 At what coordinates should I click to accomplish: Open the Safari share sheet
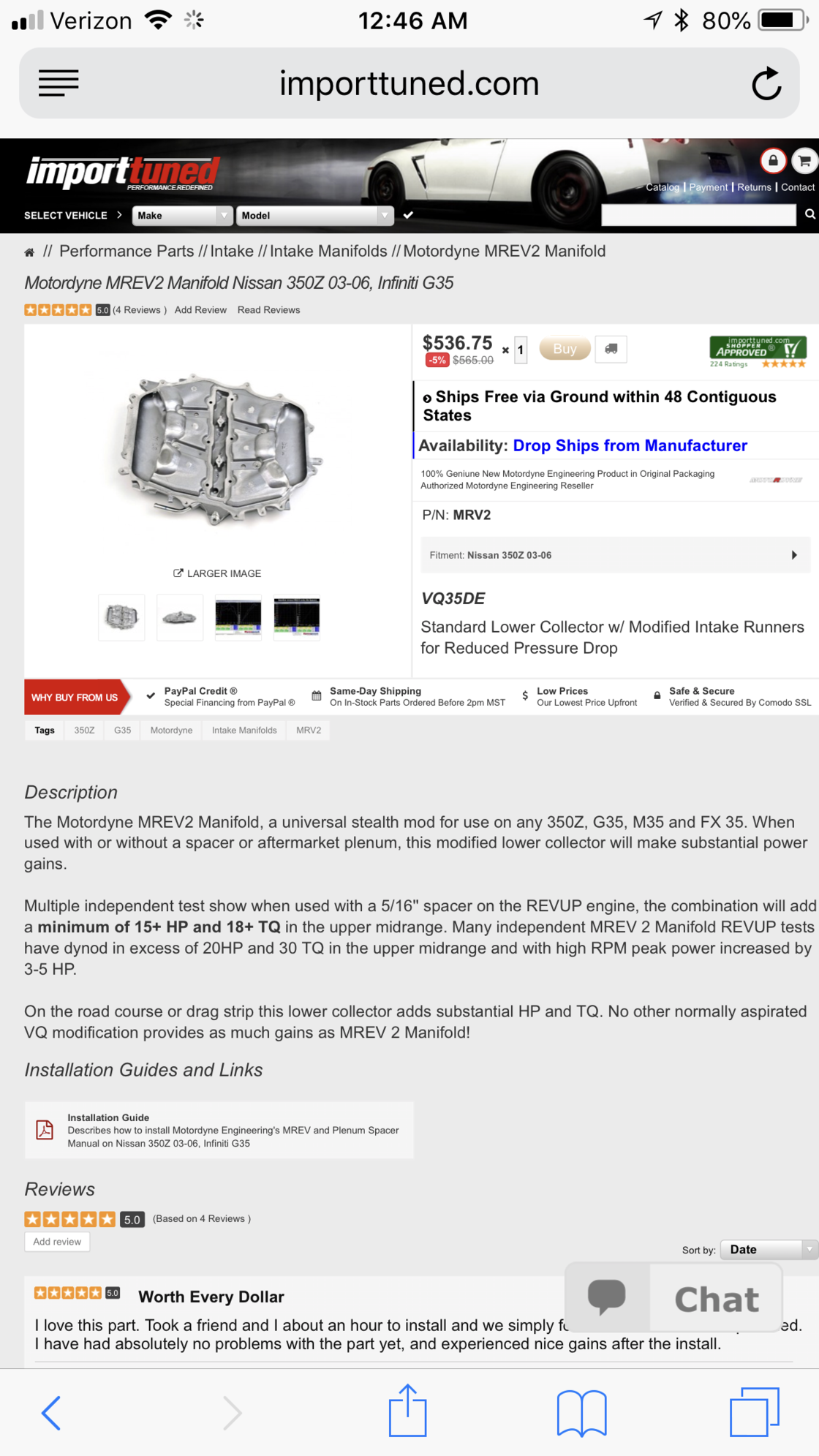tap(407, 1411)
